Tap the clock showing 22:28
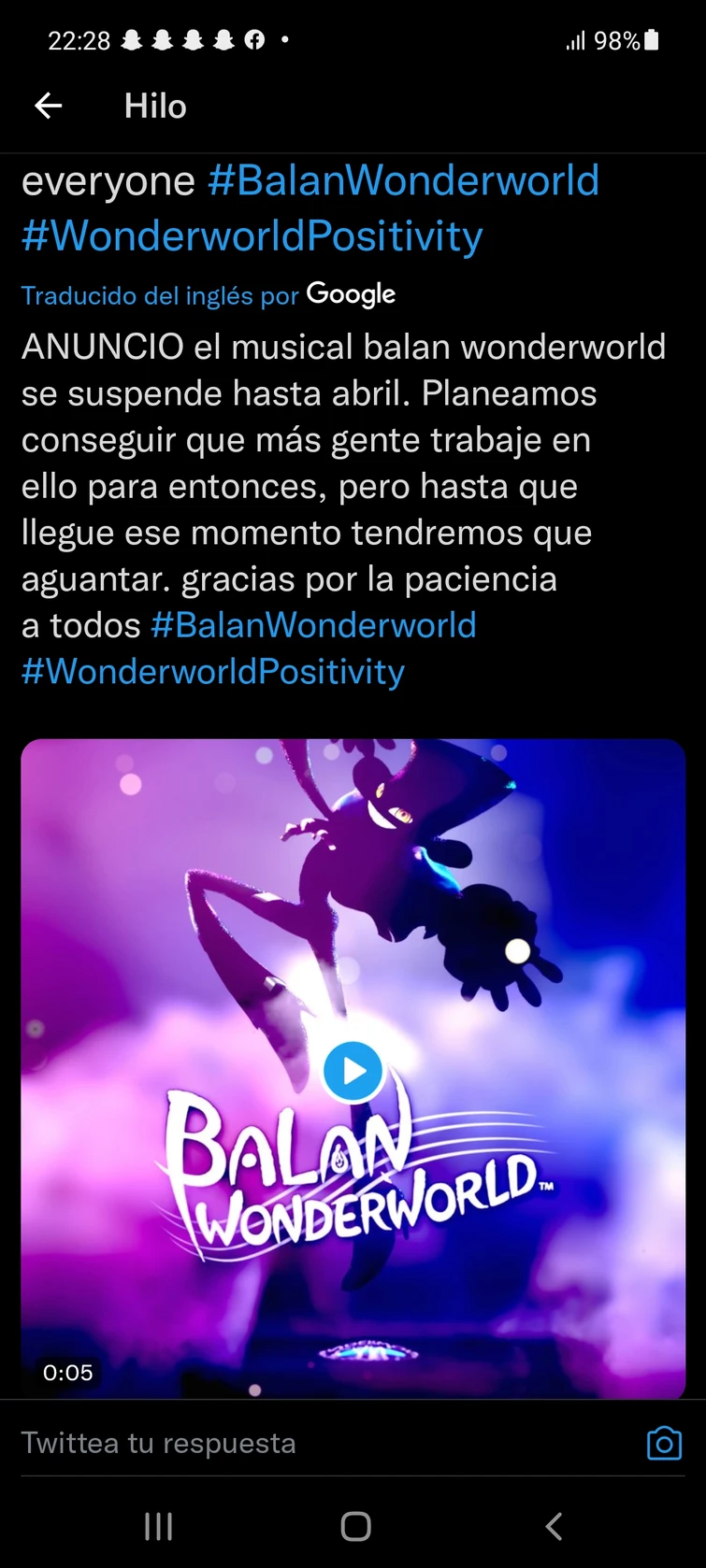The image size is (706, 1568). tap(79, 40)
